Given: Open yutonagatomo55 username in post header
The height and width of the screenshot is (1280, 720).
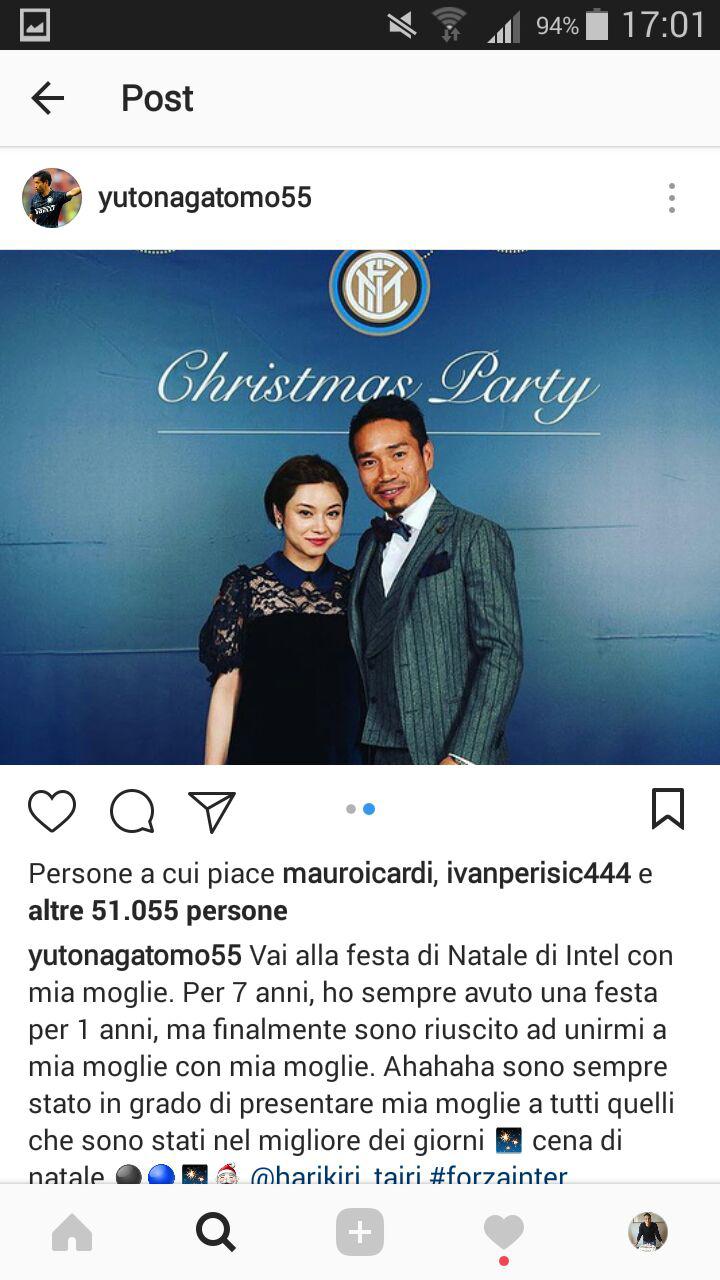Looking at the screenshot, I should coord(205,198).
